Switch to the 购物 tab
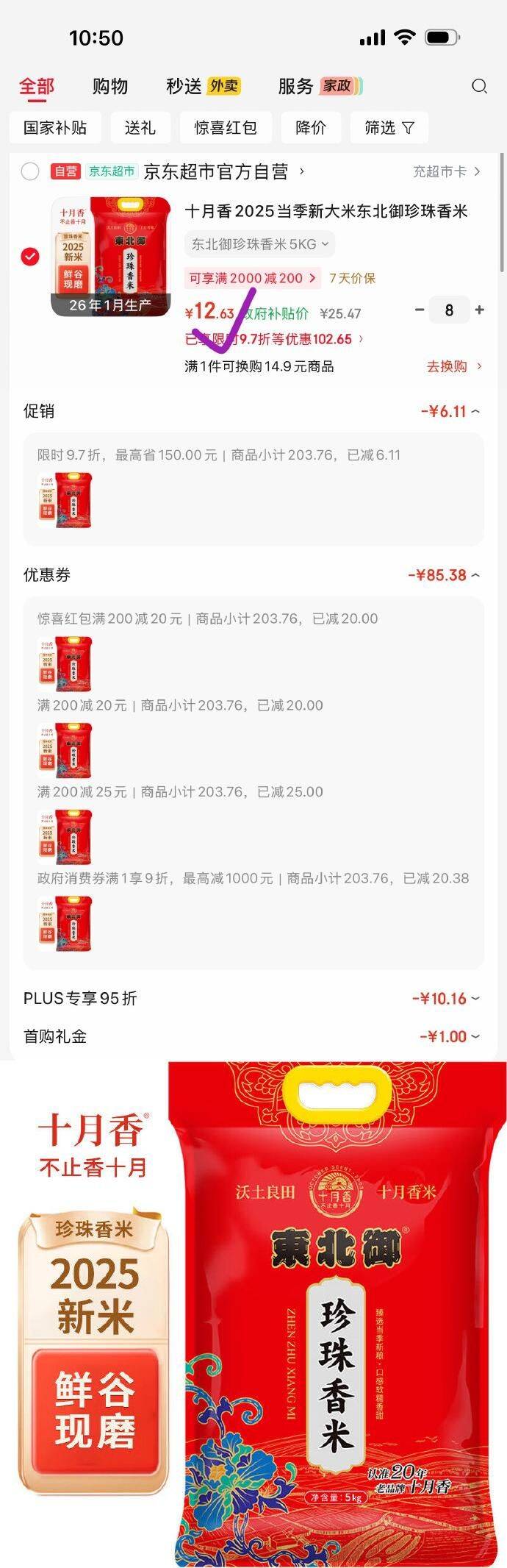Viewport: 507px width, 1568px height. [110, 87]
